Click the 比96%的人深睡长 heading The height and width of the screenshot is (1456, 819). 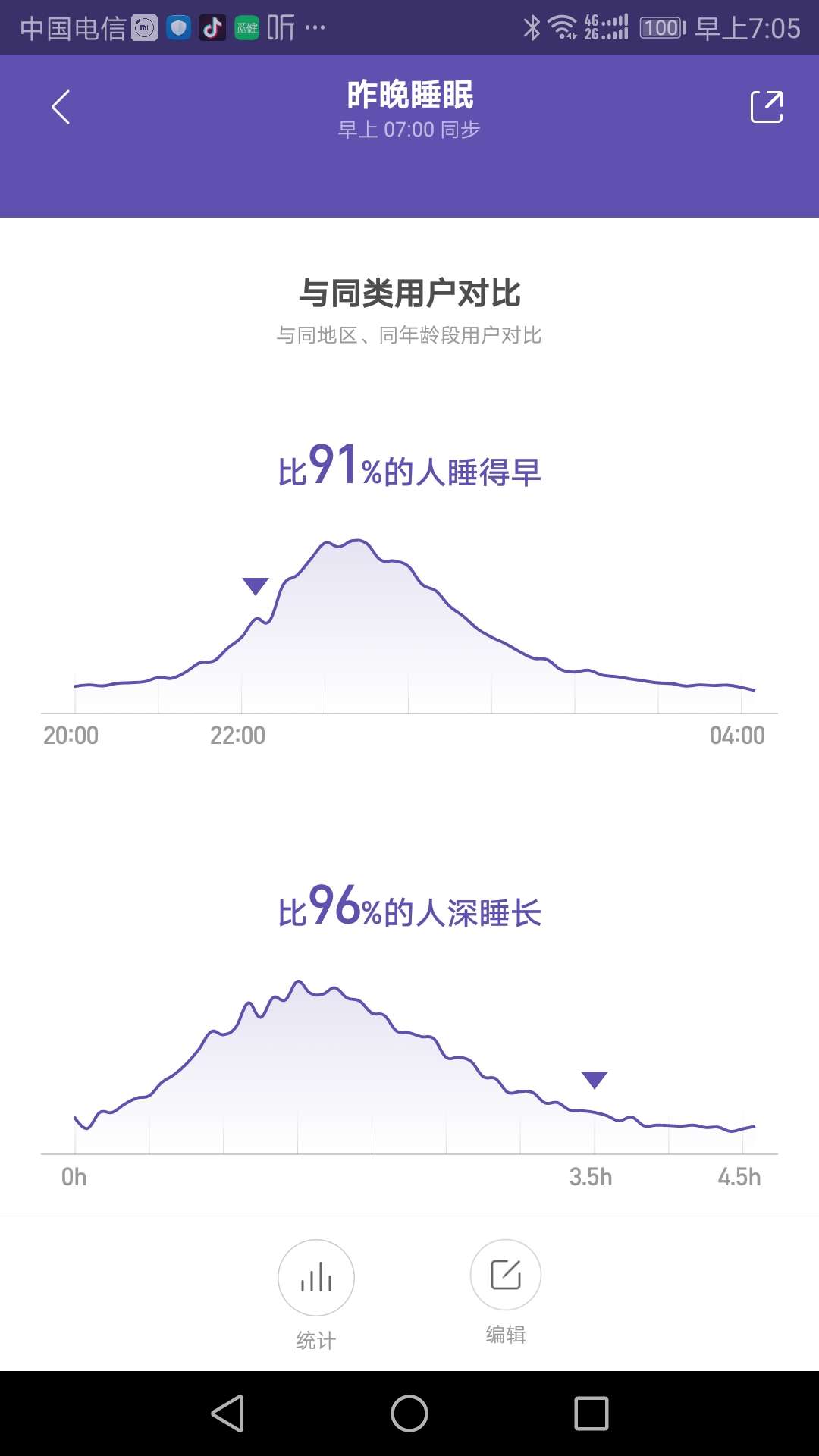[x=409, y=909]
